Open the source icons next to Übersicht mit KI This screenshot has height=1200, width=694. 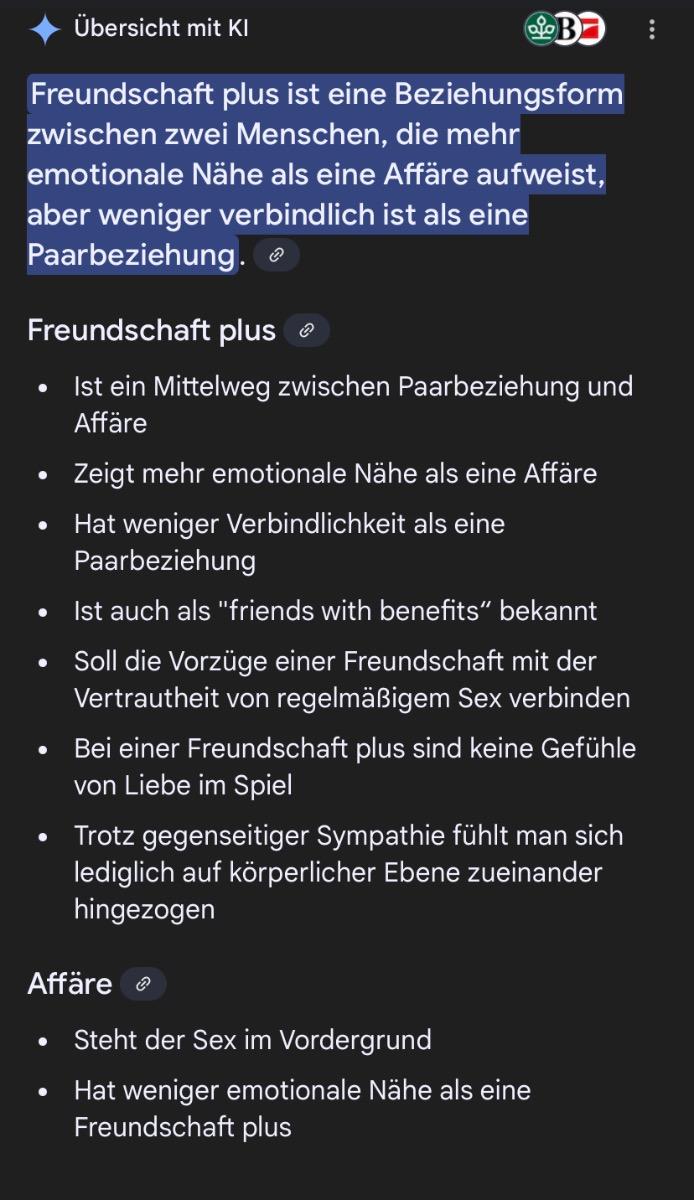click(565, 30)
